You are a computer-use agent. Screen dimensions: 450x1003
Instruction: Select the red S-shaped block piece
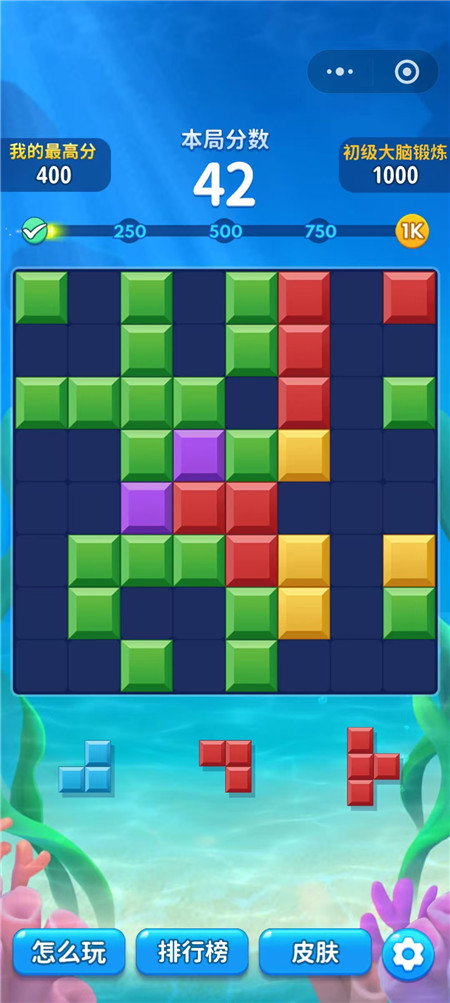tap(225, 766)
